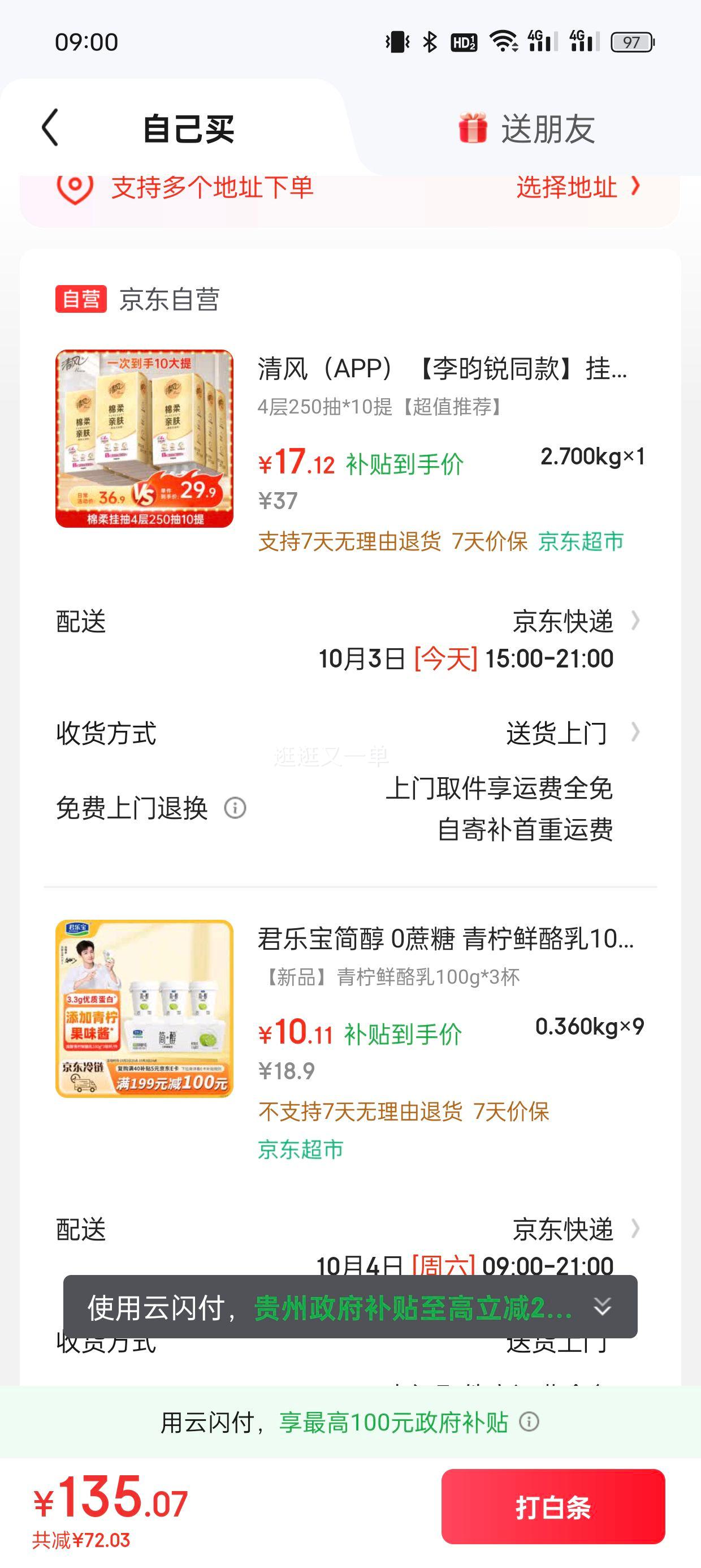Collapse the 云闪付 贵州政府补贴 banner
The width and height of the screenshot is (701, 1568).
point(603,1306)
